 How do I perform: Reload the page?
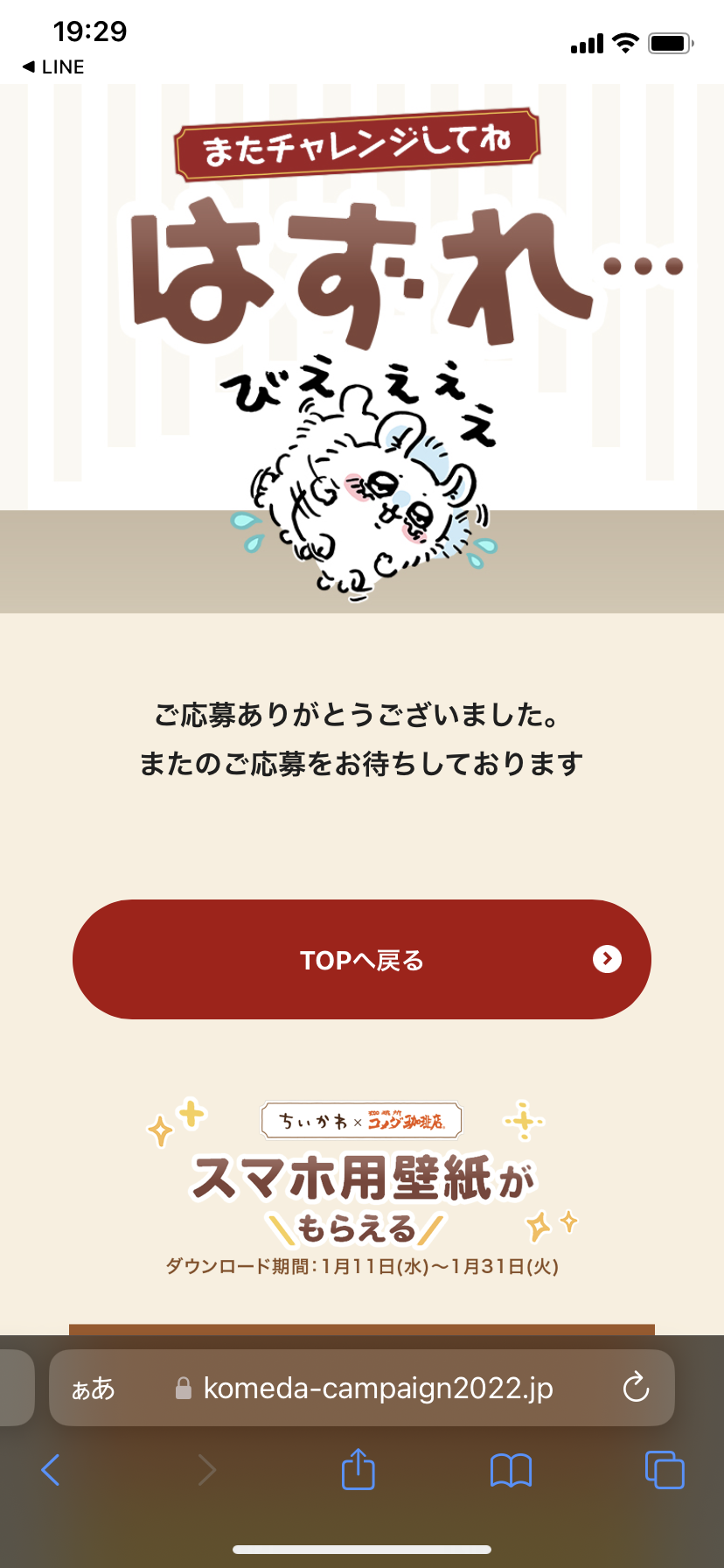click(636, 1388)
